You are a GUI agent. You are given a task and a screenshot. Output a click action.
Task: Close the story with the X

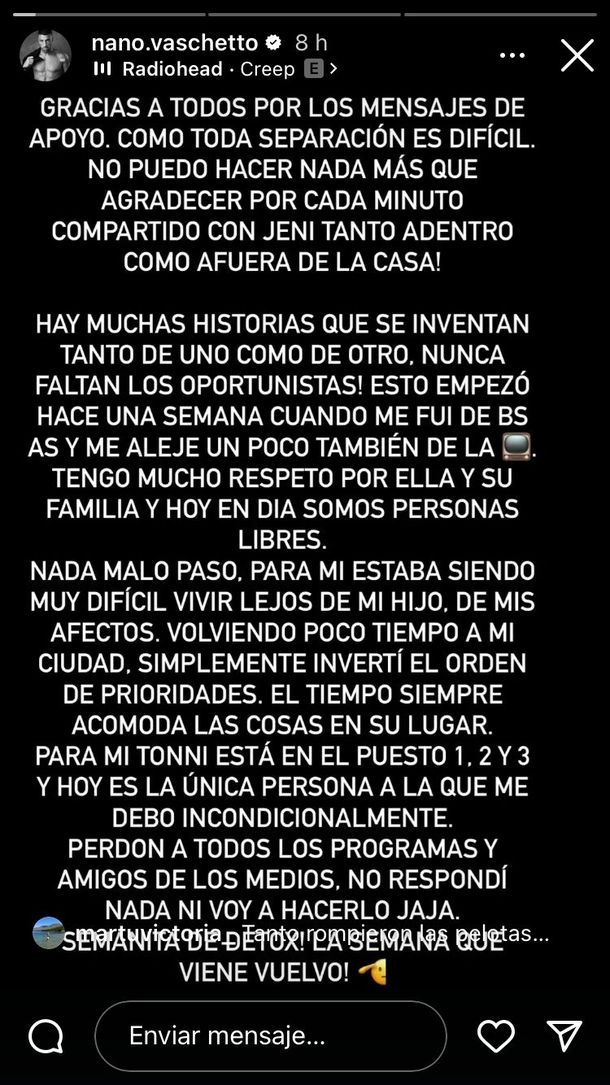click(x=577, y=55)
